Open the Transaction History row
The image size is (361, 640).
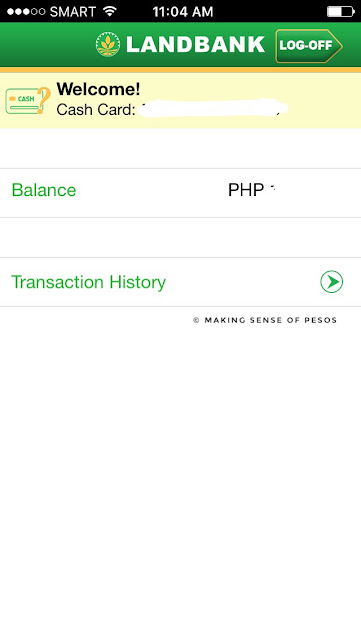180,282
